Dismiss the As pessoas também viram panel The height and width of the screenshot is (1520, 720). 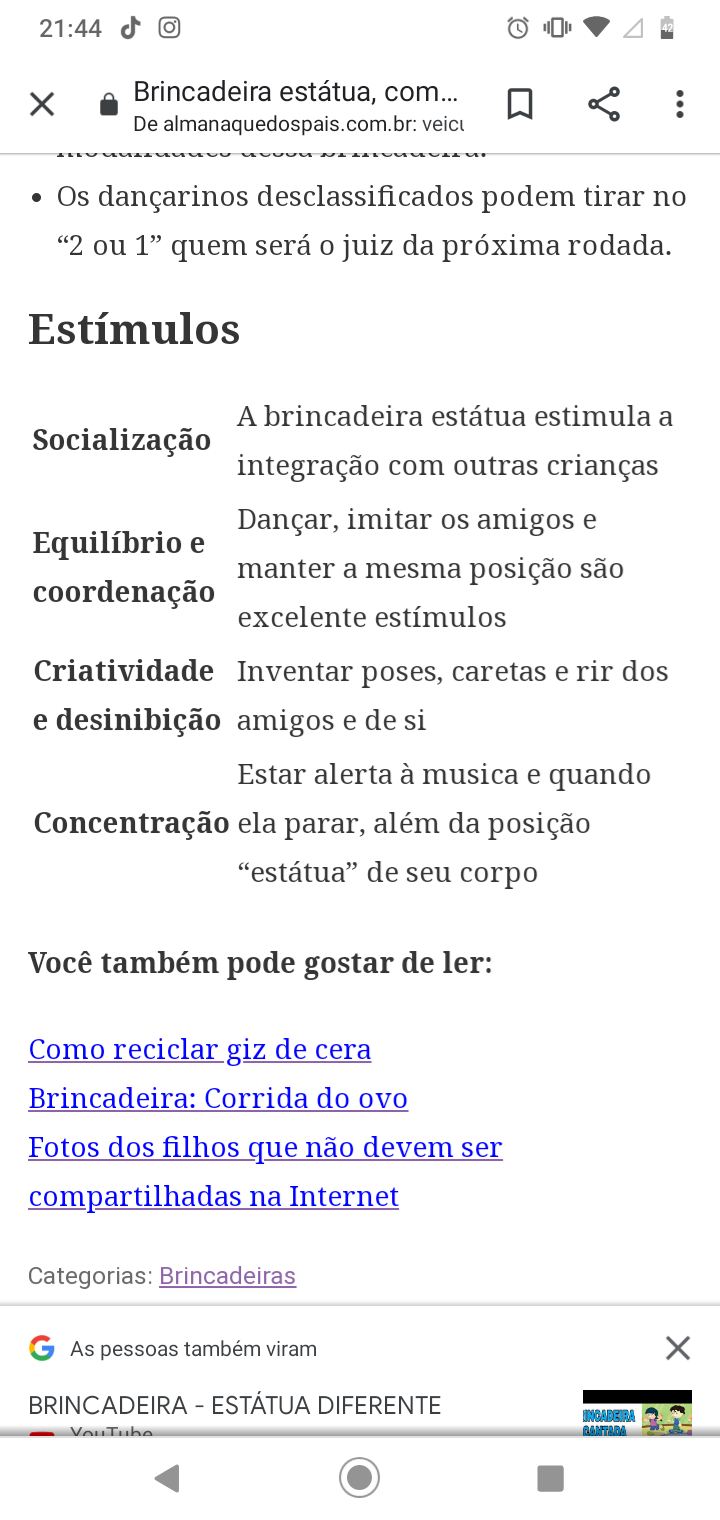click(x=678, y=1348)
